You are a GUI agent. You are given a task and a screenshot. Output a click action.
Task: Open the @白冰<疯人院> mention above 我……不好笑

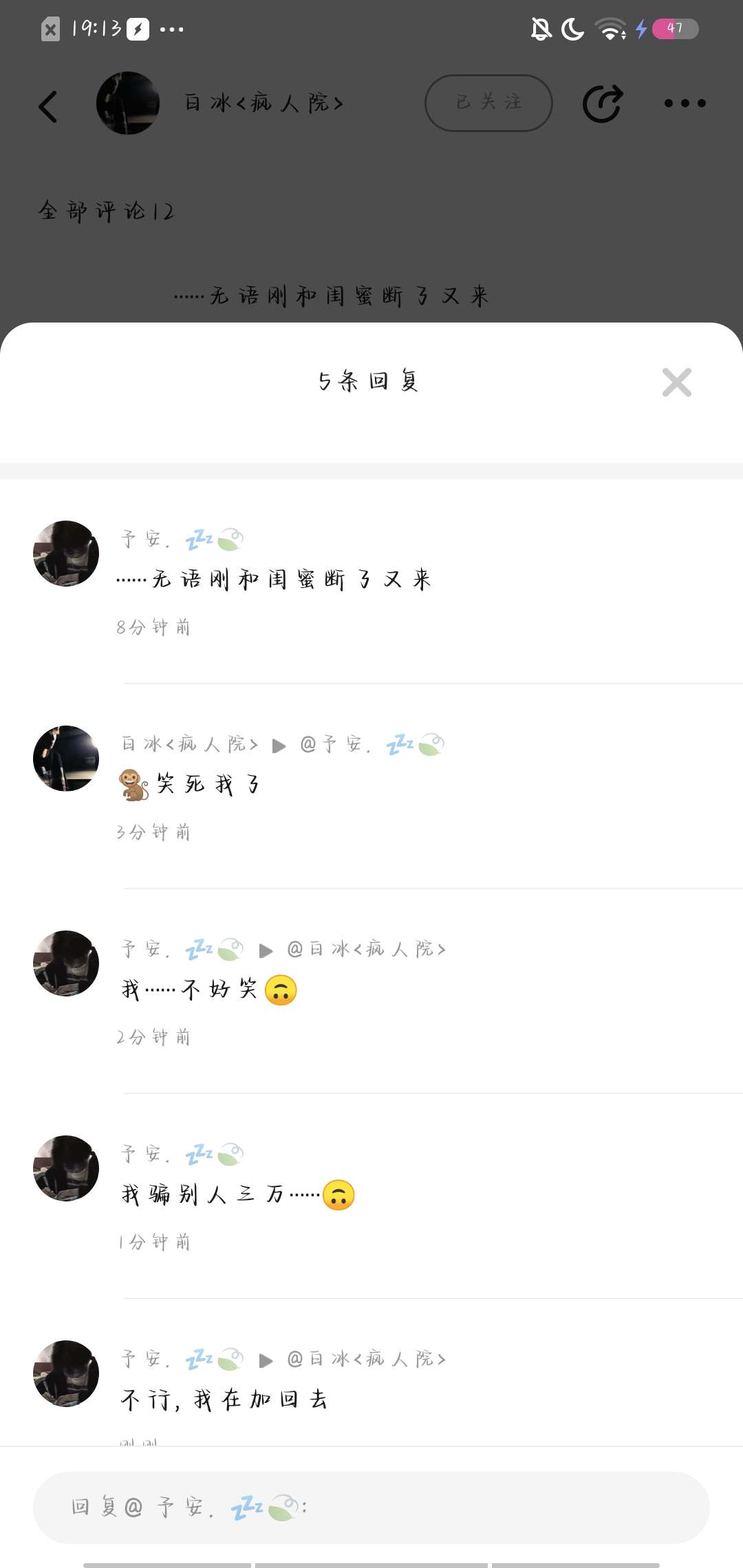367,950
